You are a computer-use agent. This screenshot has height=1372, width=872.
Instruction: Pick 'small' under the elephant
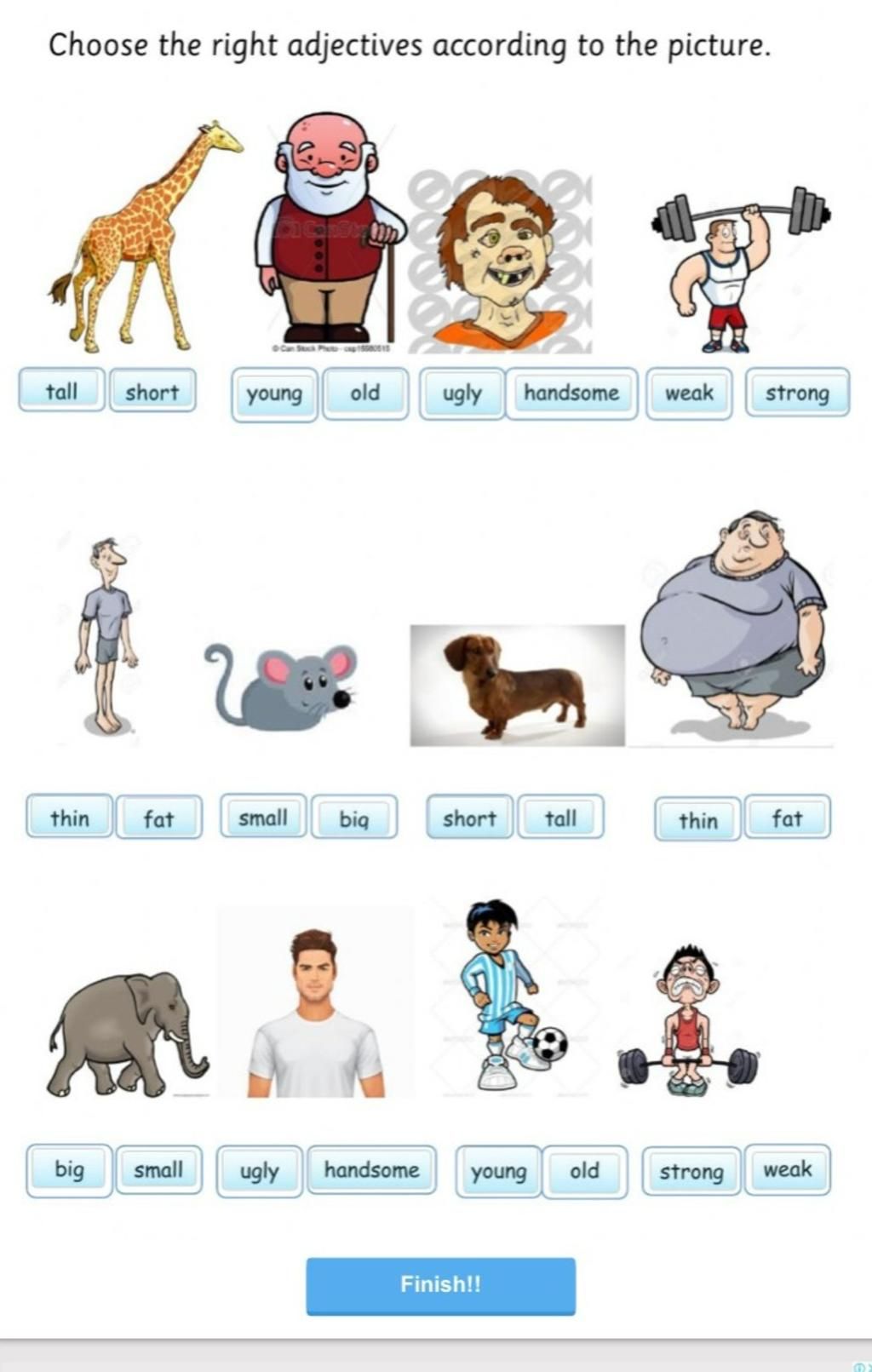[158, 1170]
